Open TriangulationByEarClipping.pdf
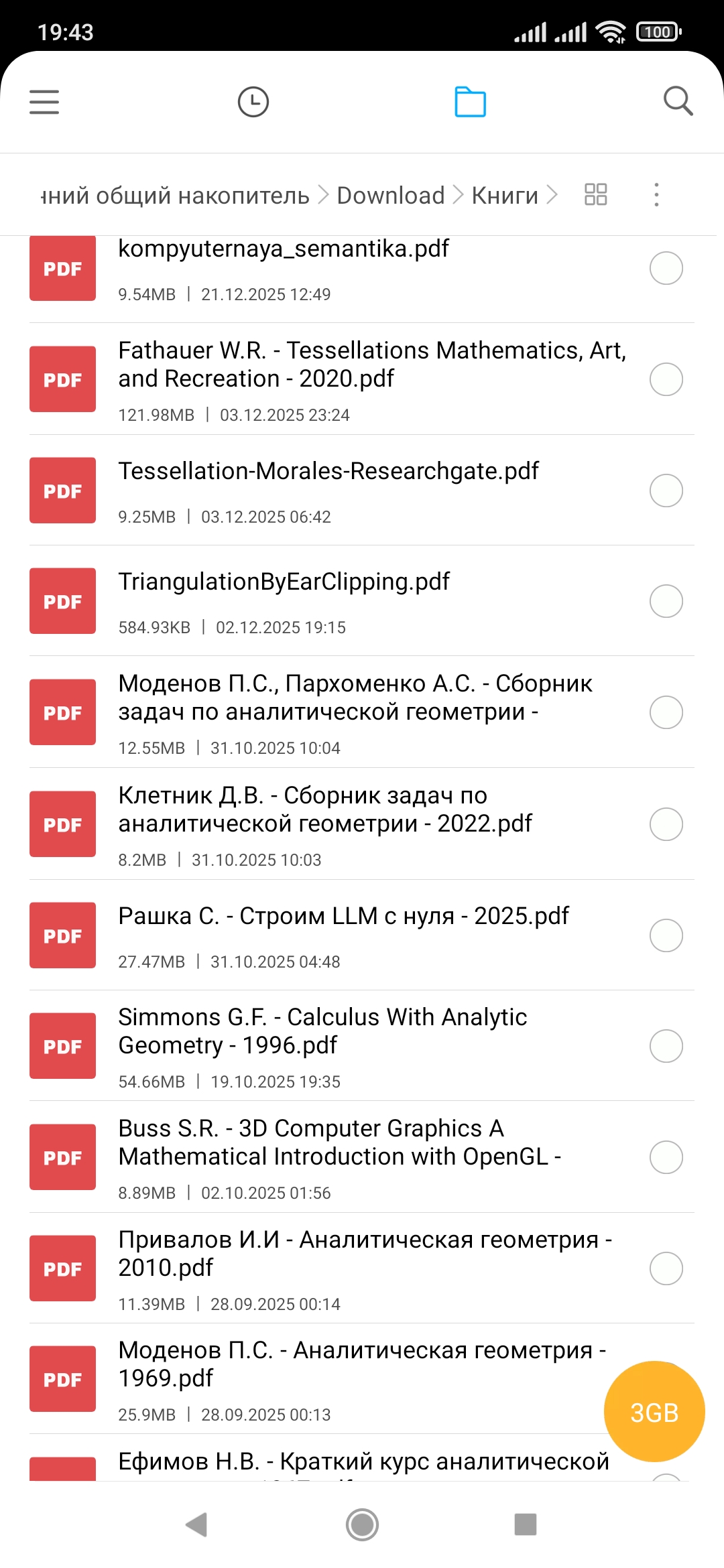 [284, 582]
